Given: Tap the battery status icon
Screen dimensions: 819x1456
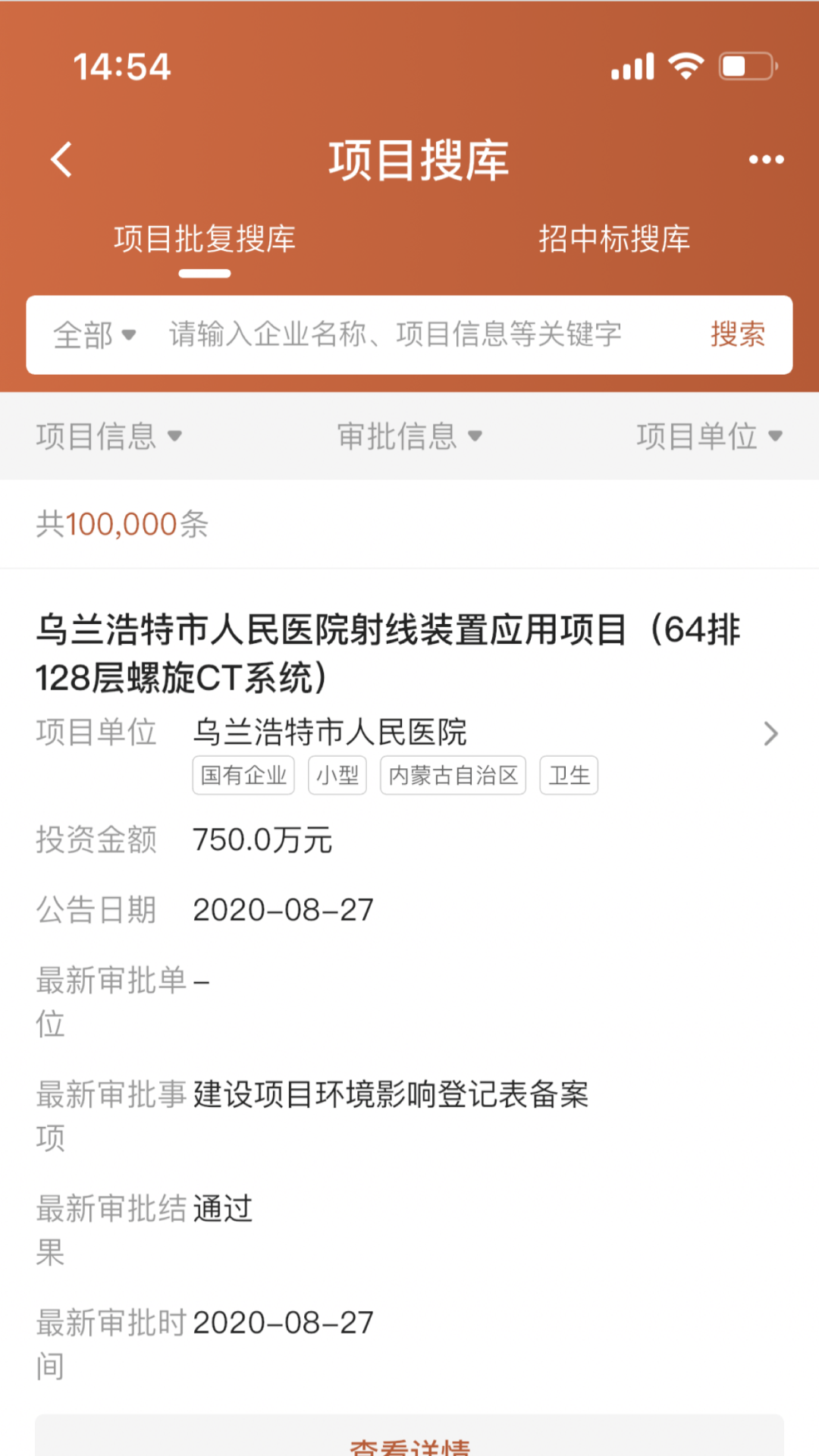Looking at the screenshot, I should [746, 66].
